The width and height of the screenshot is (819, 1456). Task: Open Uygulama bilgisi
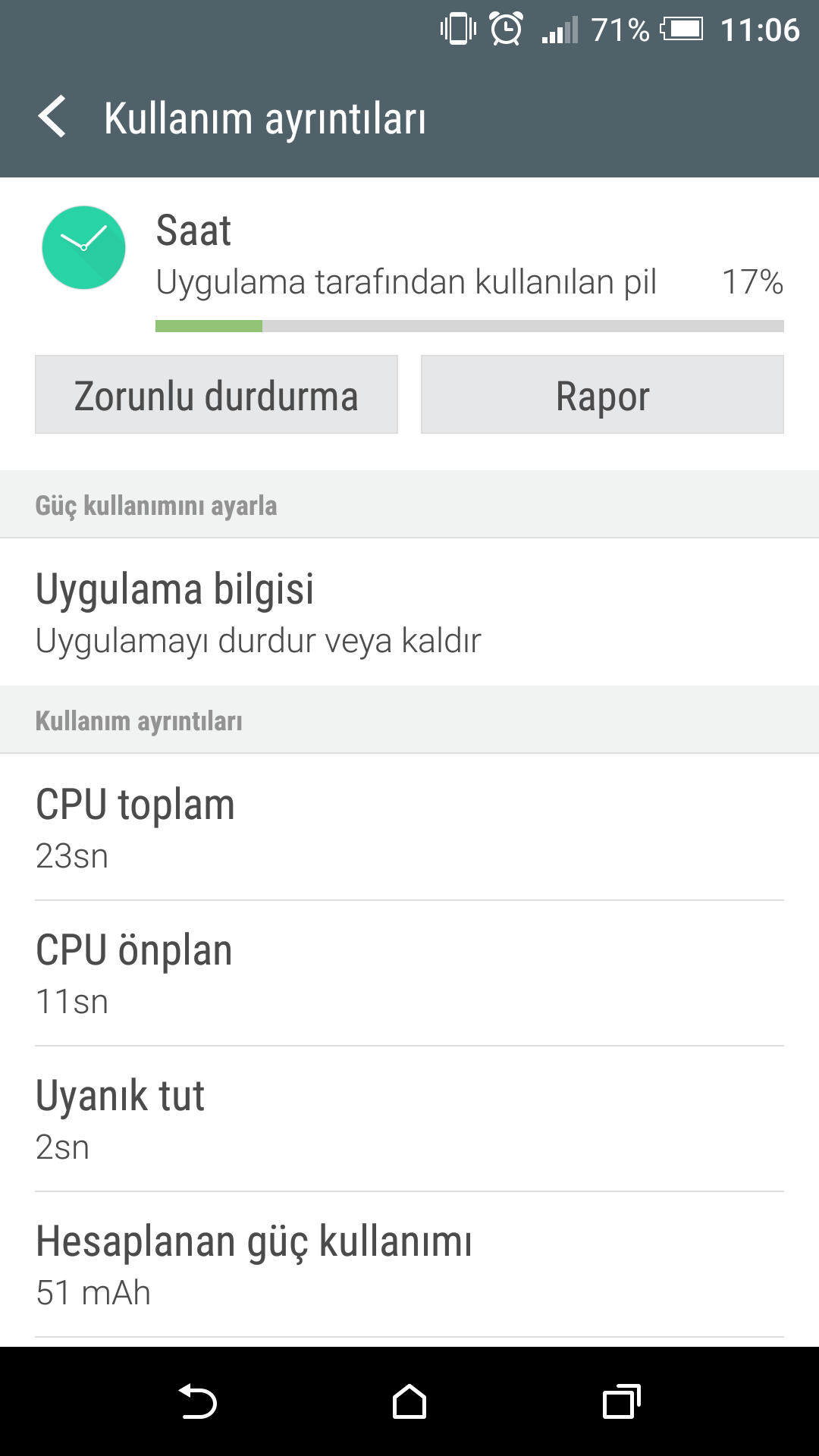409,612
